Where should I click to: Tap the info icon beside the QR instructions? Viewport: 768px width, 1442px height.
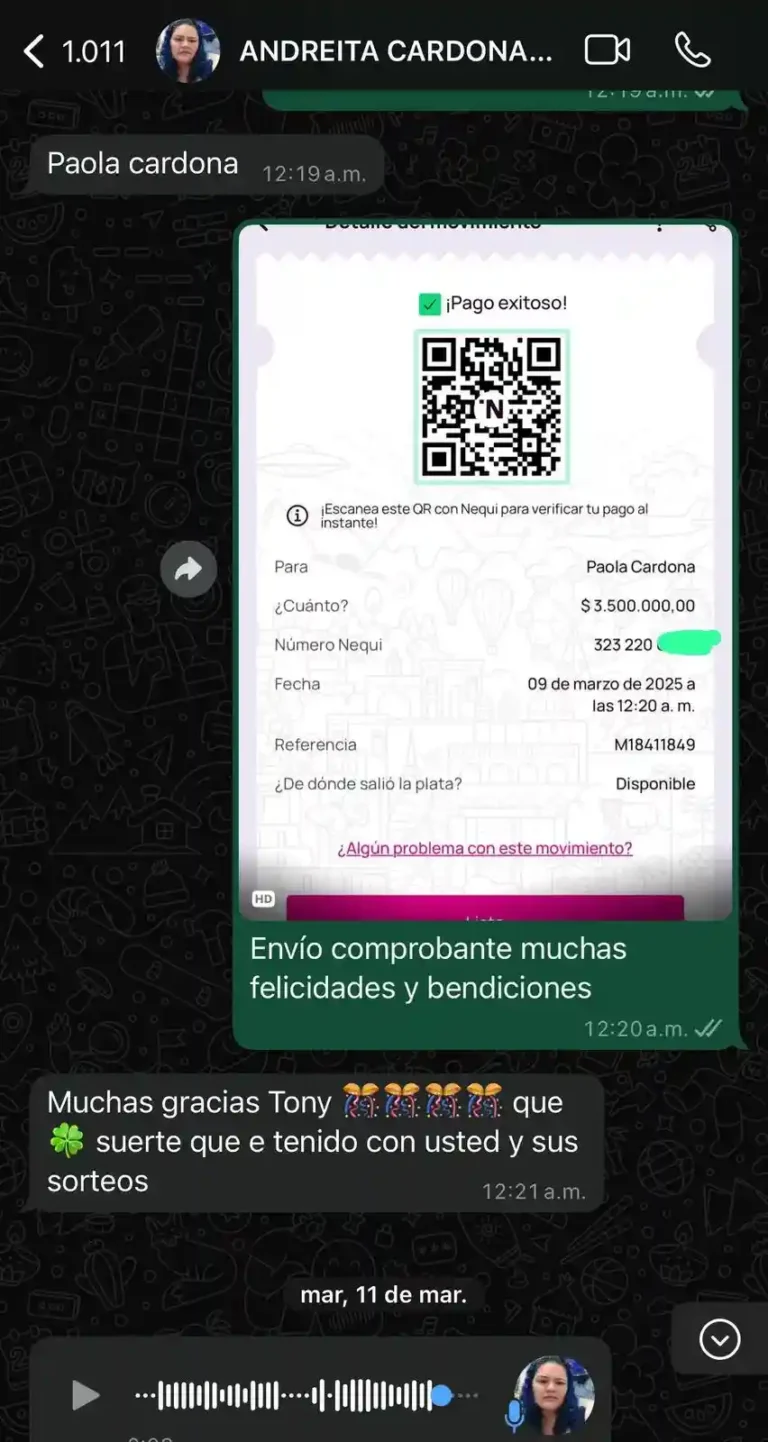[296, 515]
